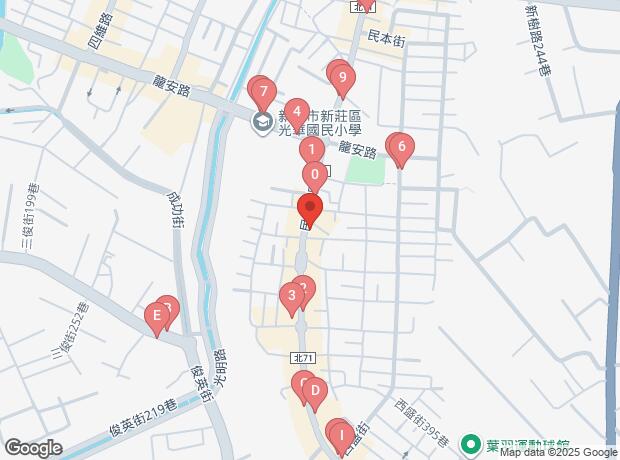620x460 pixels.
Task: Open map marker 9
Action: pyautogui.click(x=342, y=77)
